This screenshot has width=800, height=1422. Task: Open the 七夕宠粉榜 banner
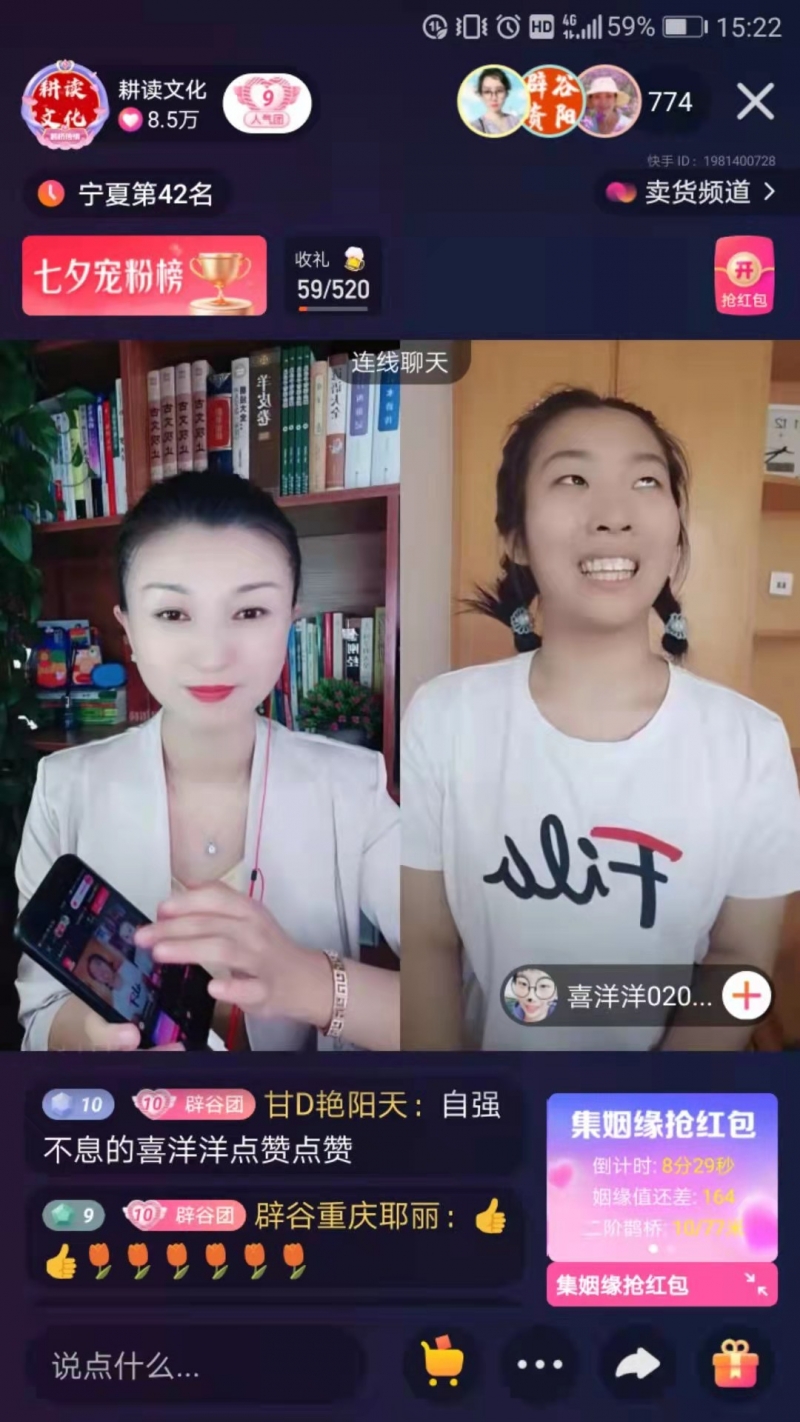pos(144,276)
